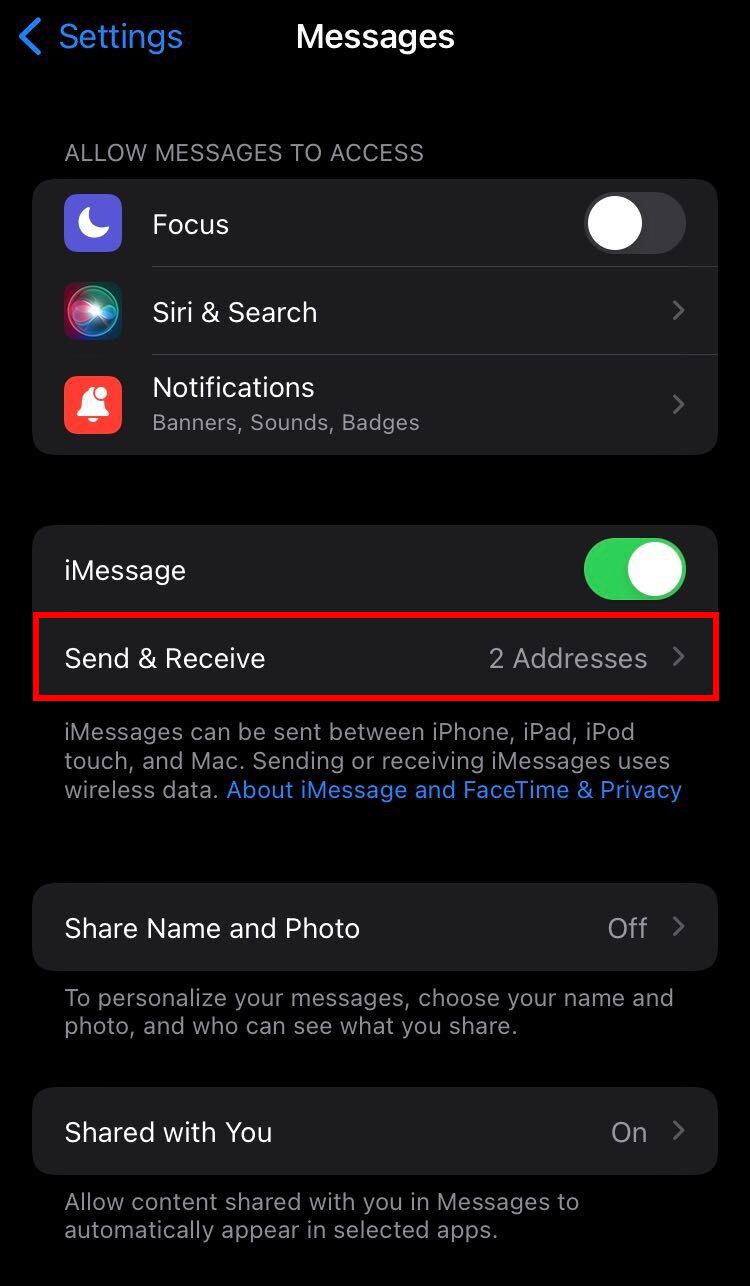Open Notifications settings for Messages

pyautogui.click(x=375, y=404)
